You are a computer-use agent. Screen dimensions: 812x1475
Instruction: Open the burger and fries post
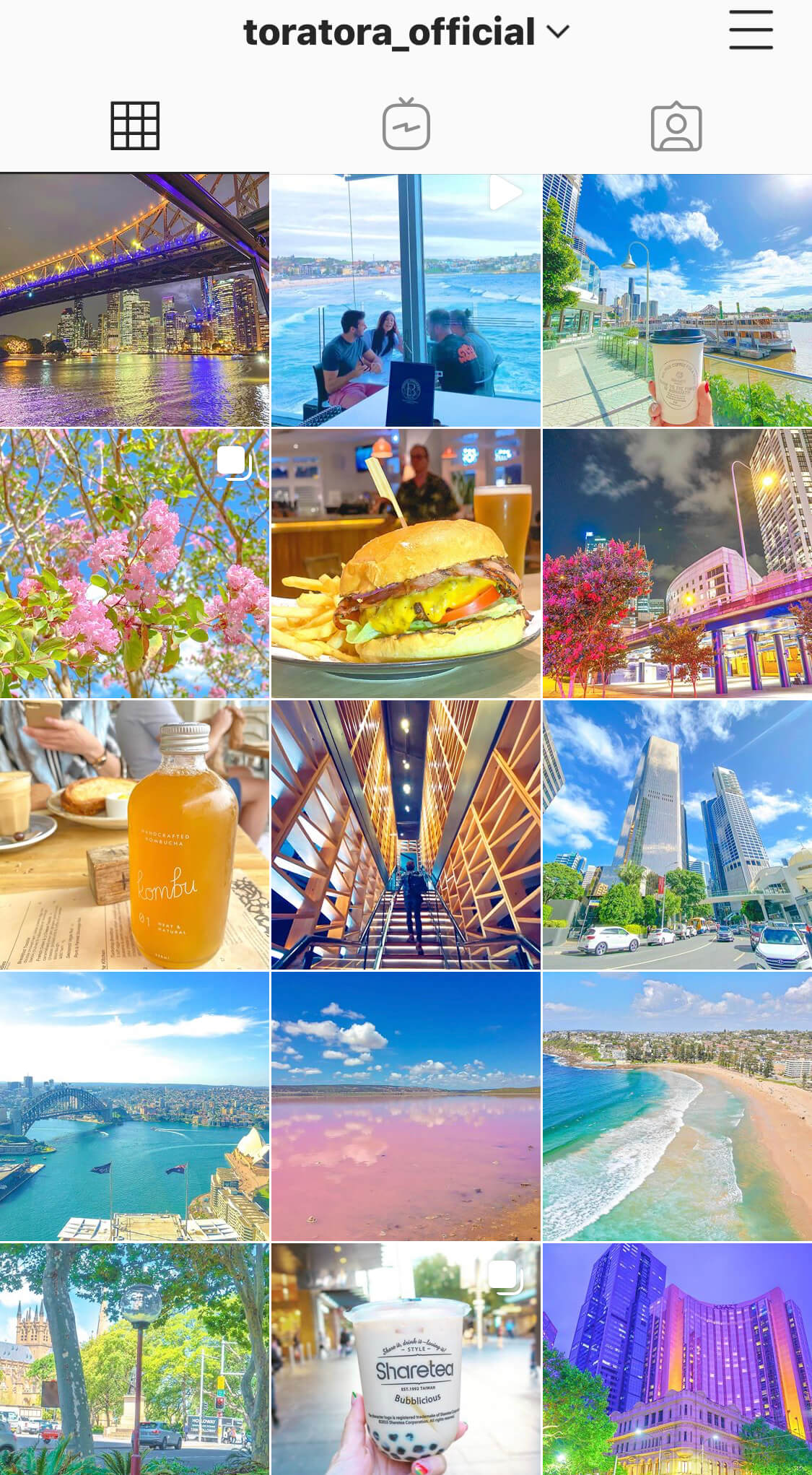tap(406, 563)
